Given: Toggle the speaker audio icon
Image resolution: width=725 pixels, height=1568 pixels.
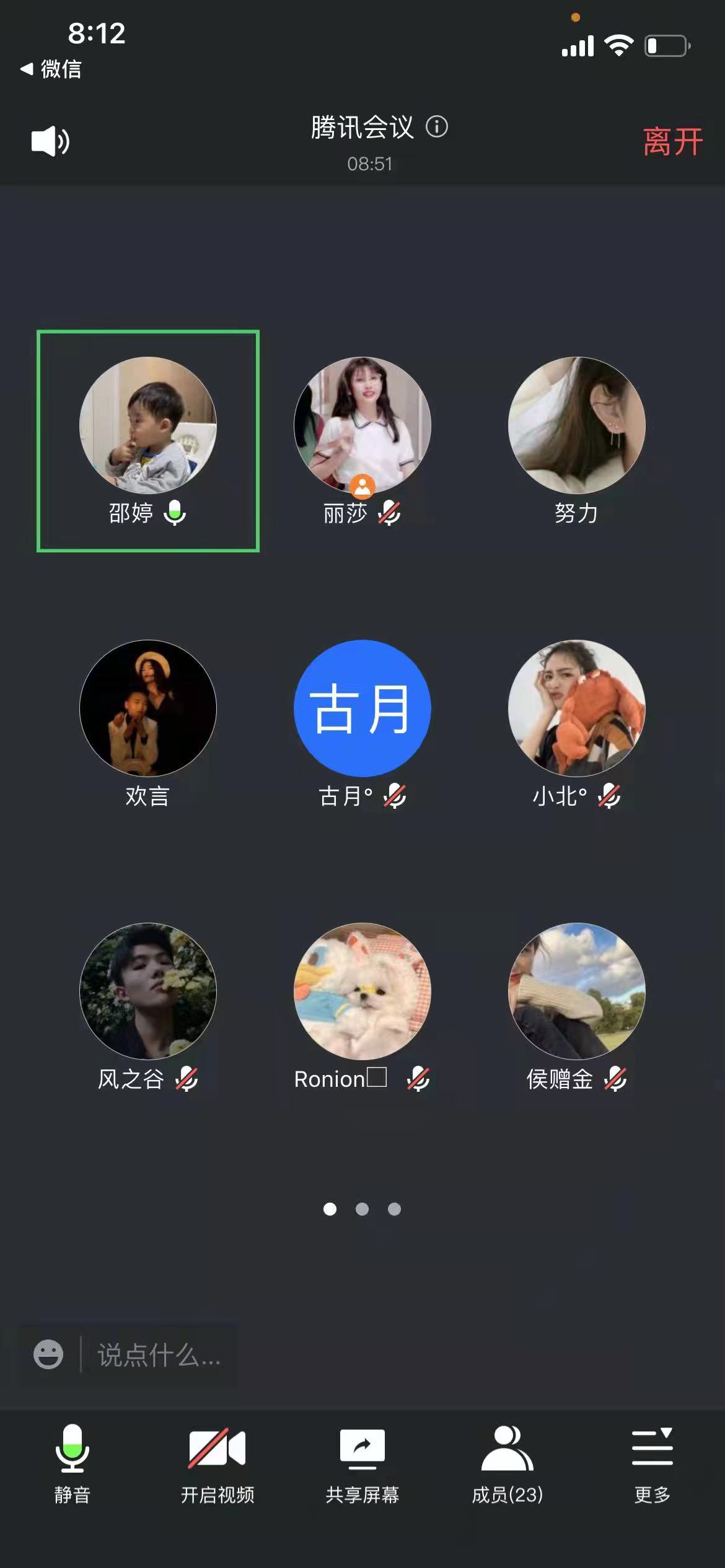Looking at the screenshot, I should tap(50, 141).
